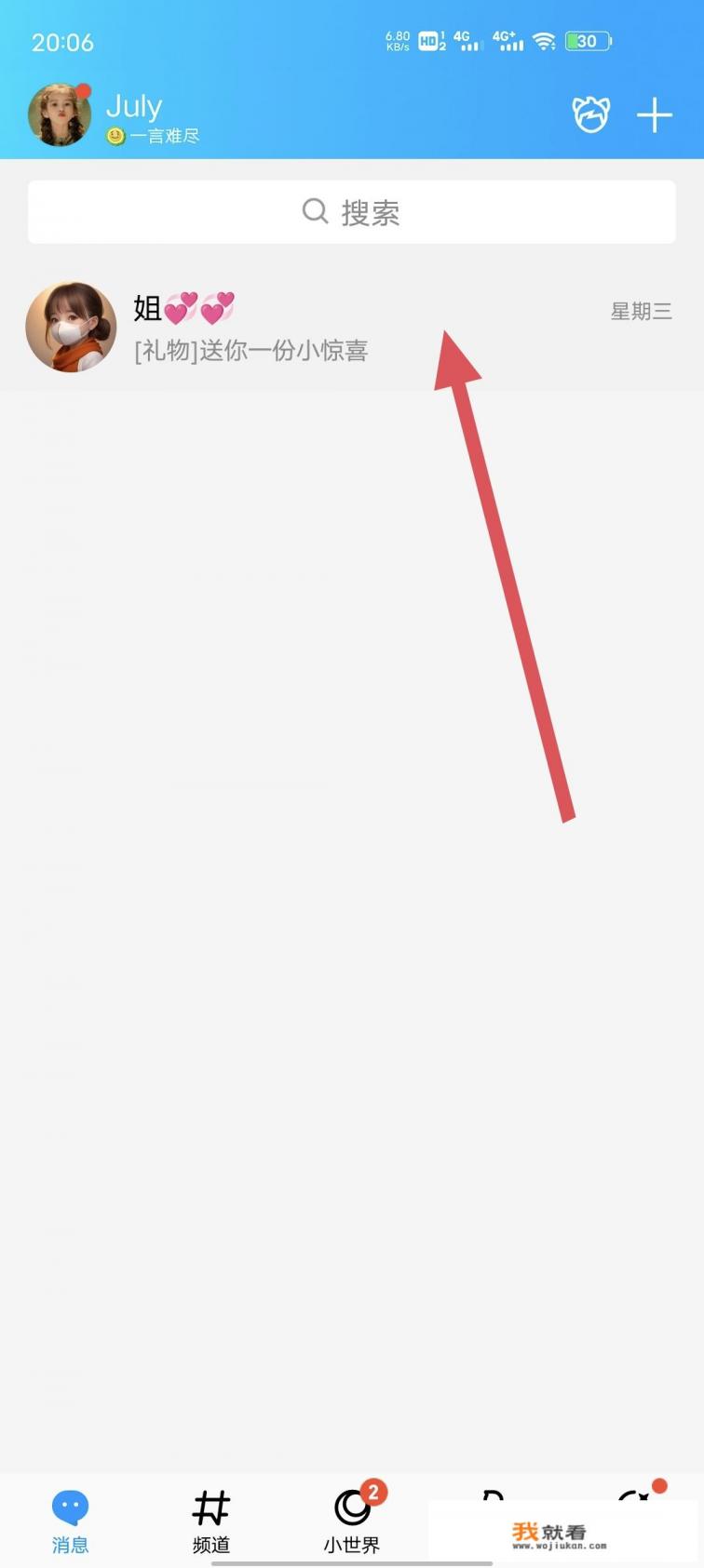
Task: Tap the 搜索 search box
Action: (352, 212)
